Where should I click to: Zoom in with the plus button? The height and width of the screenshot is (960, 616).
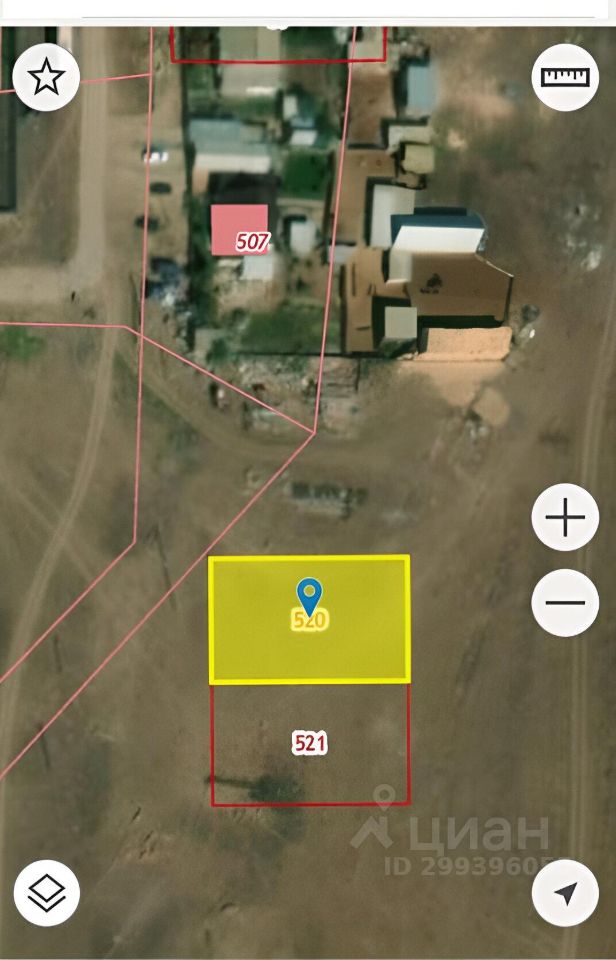[565, 518]
